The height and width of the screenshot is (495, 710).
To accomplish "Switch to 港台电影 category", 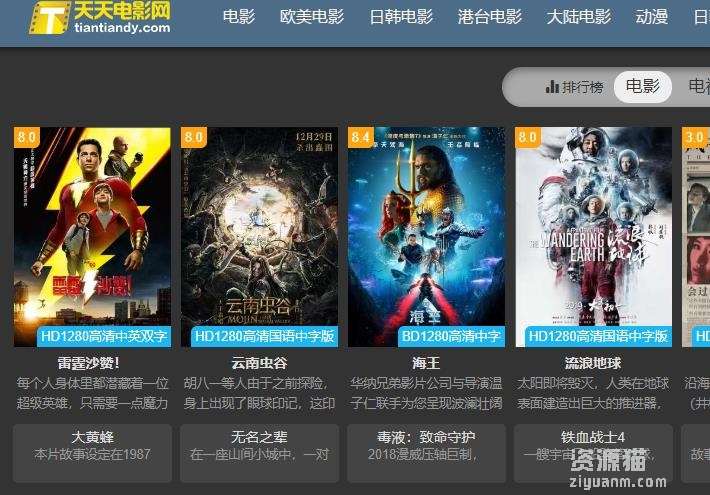I will click(490, 17).
